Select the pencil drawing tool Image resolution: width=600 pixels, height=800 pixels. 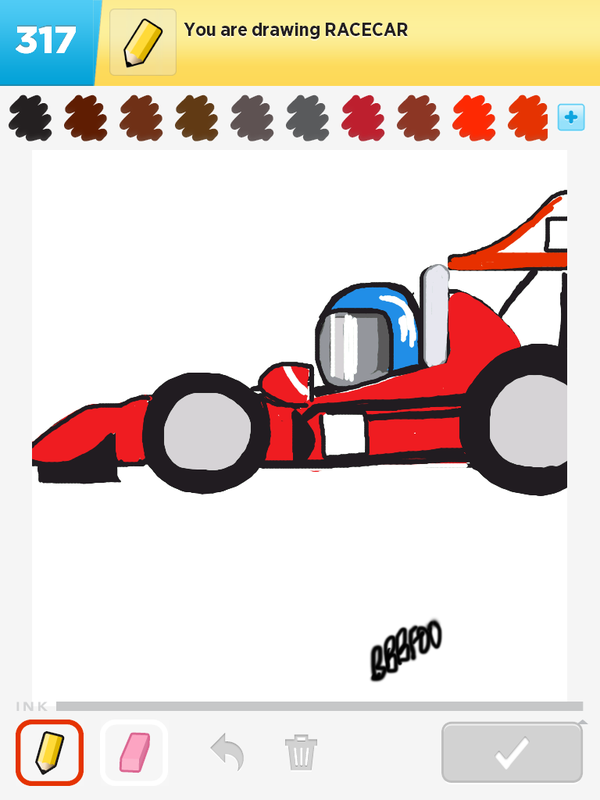(49, 753)
